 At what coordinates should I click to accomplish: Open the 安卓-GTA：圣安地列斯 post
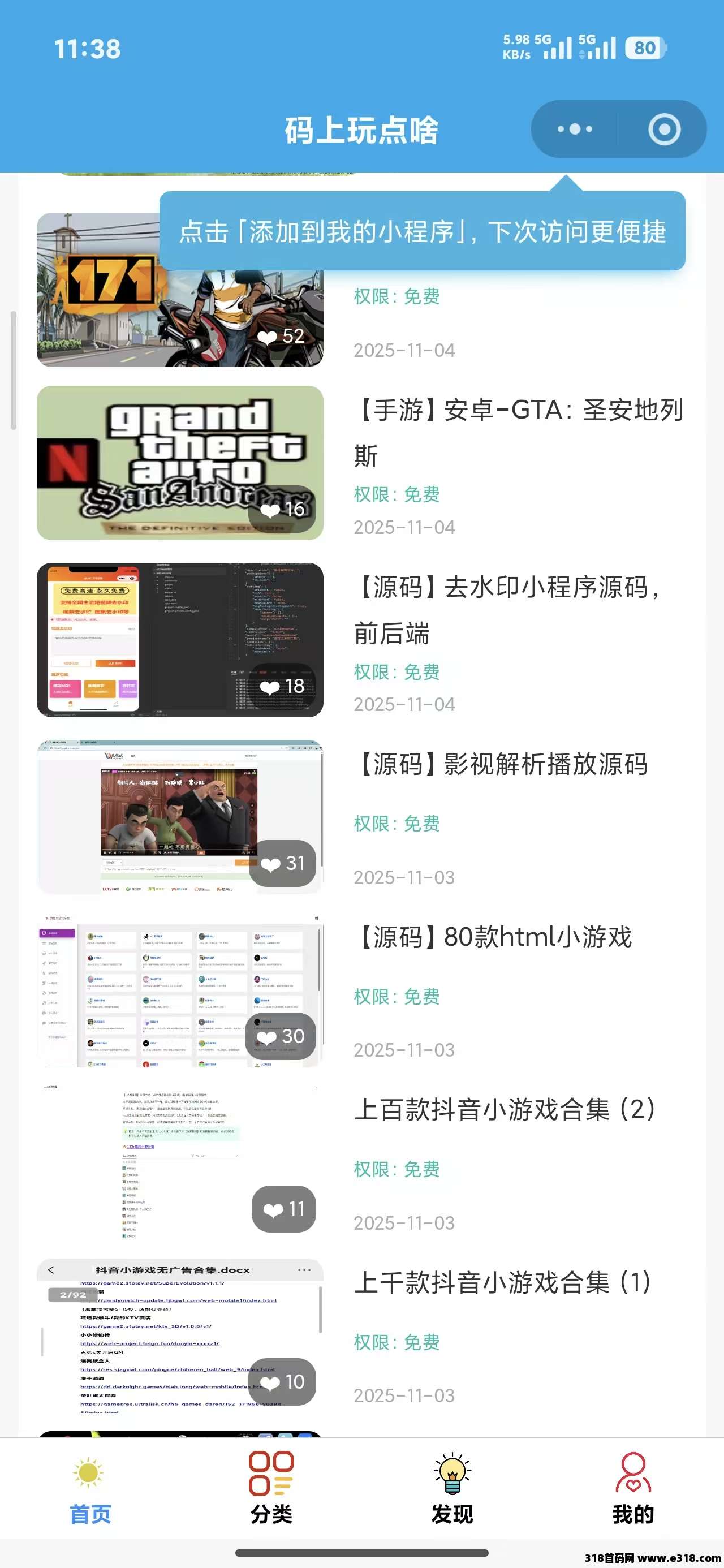518,432
